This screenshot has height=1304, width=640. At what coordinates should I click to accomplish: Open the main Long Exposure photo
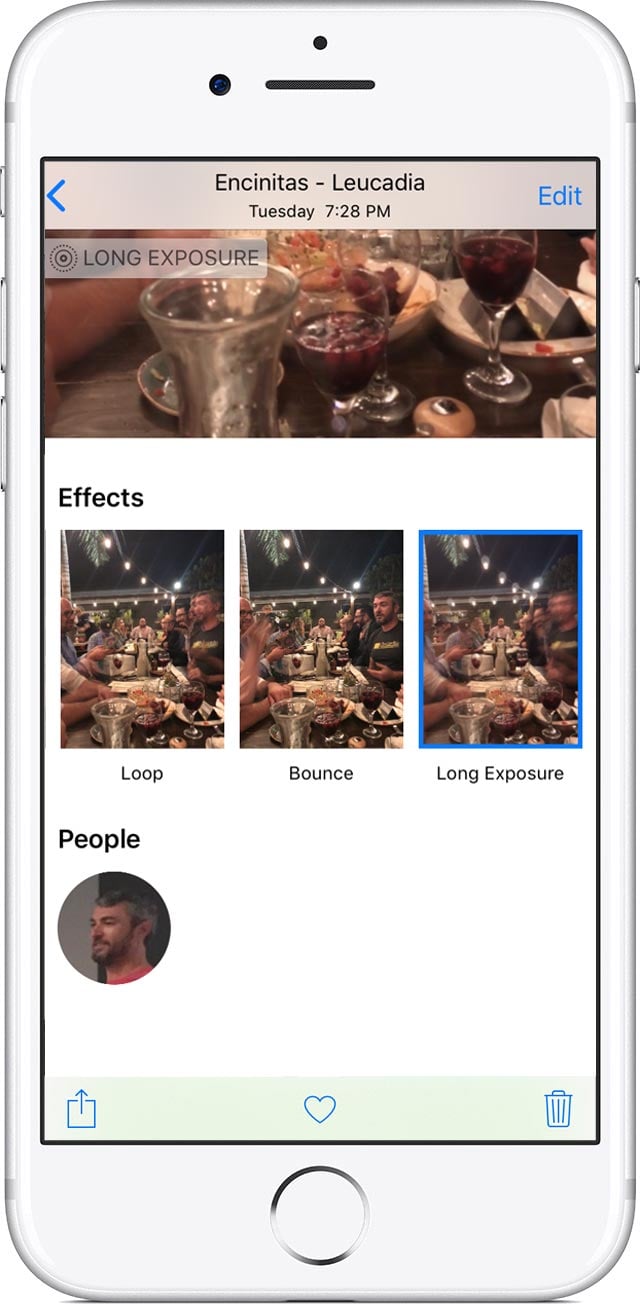(320, 334)
